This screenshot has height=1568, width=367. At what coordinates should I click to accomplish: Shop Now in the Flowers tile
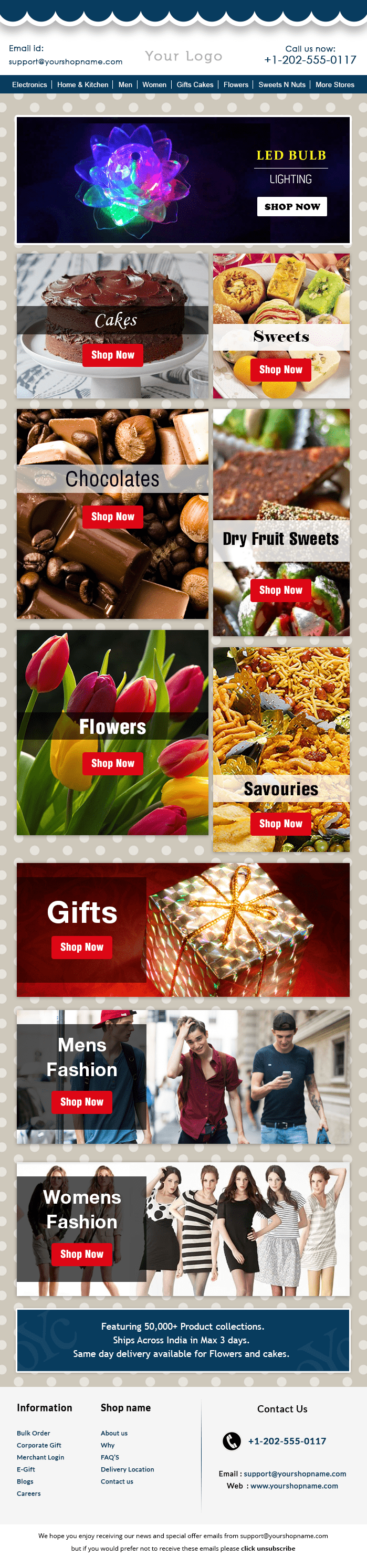tap(112, 763)
